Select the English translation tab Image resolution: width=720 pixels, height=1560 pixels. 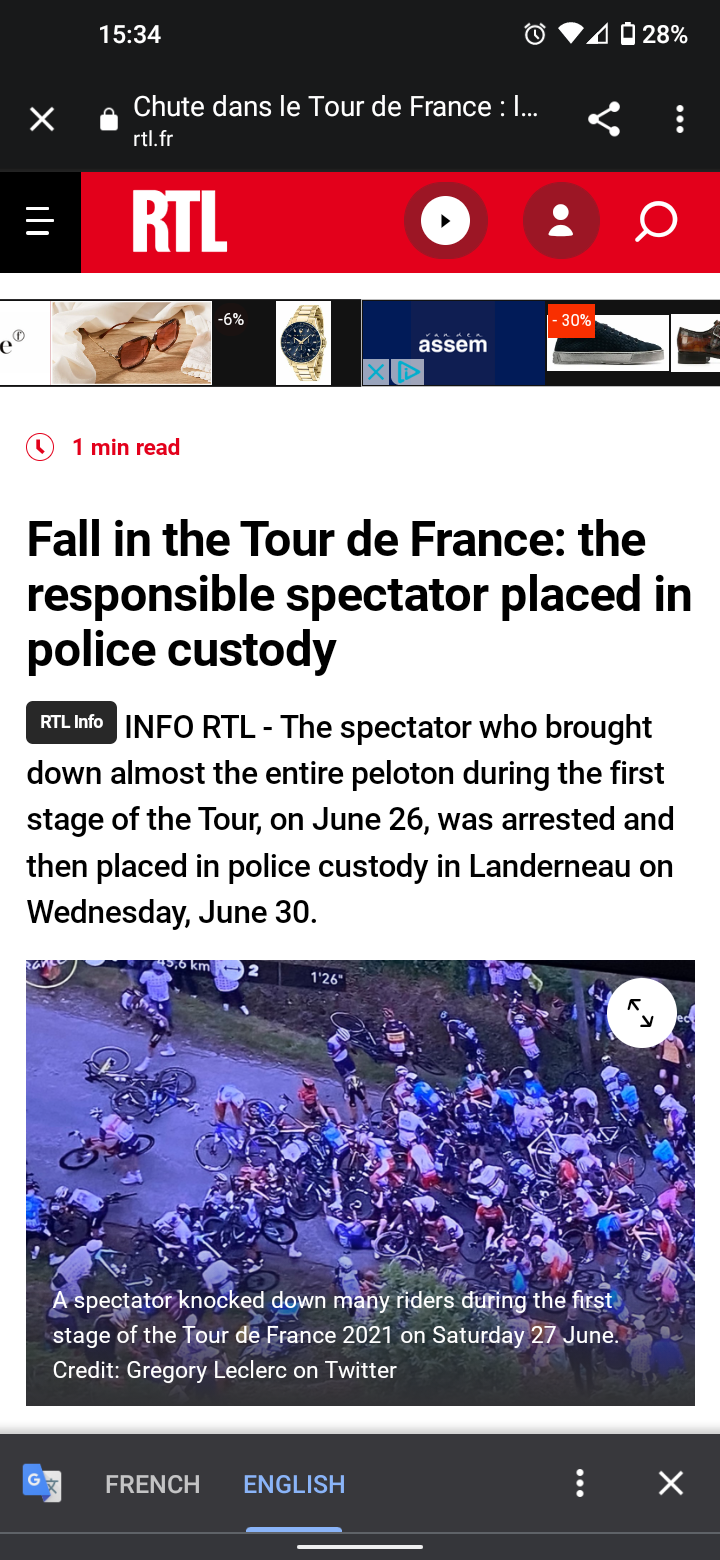tap(294, 1484)
